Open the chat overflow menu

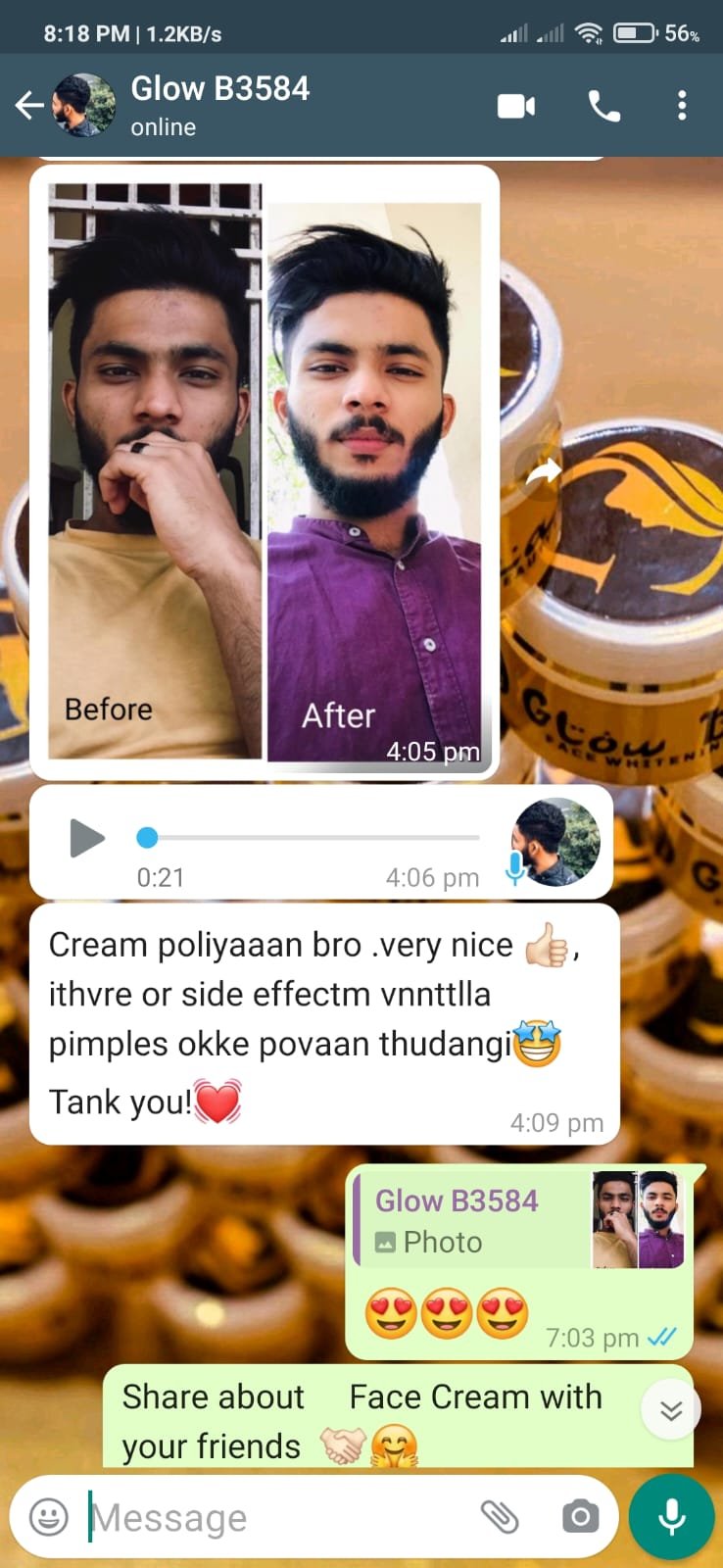click(682, 106)
